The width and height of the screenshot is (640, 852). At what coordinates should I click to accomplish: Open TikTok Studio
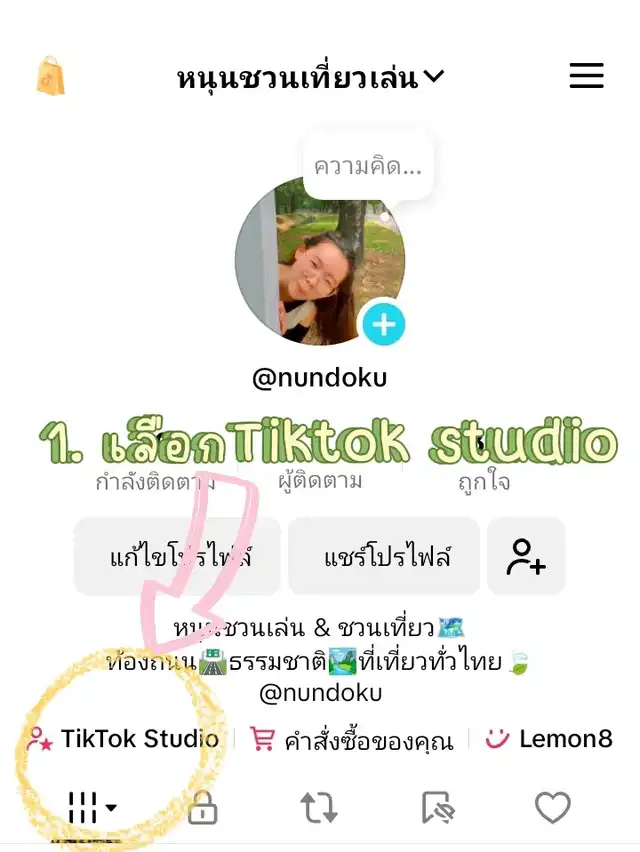click(124, 739)
